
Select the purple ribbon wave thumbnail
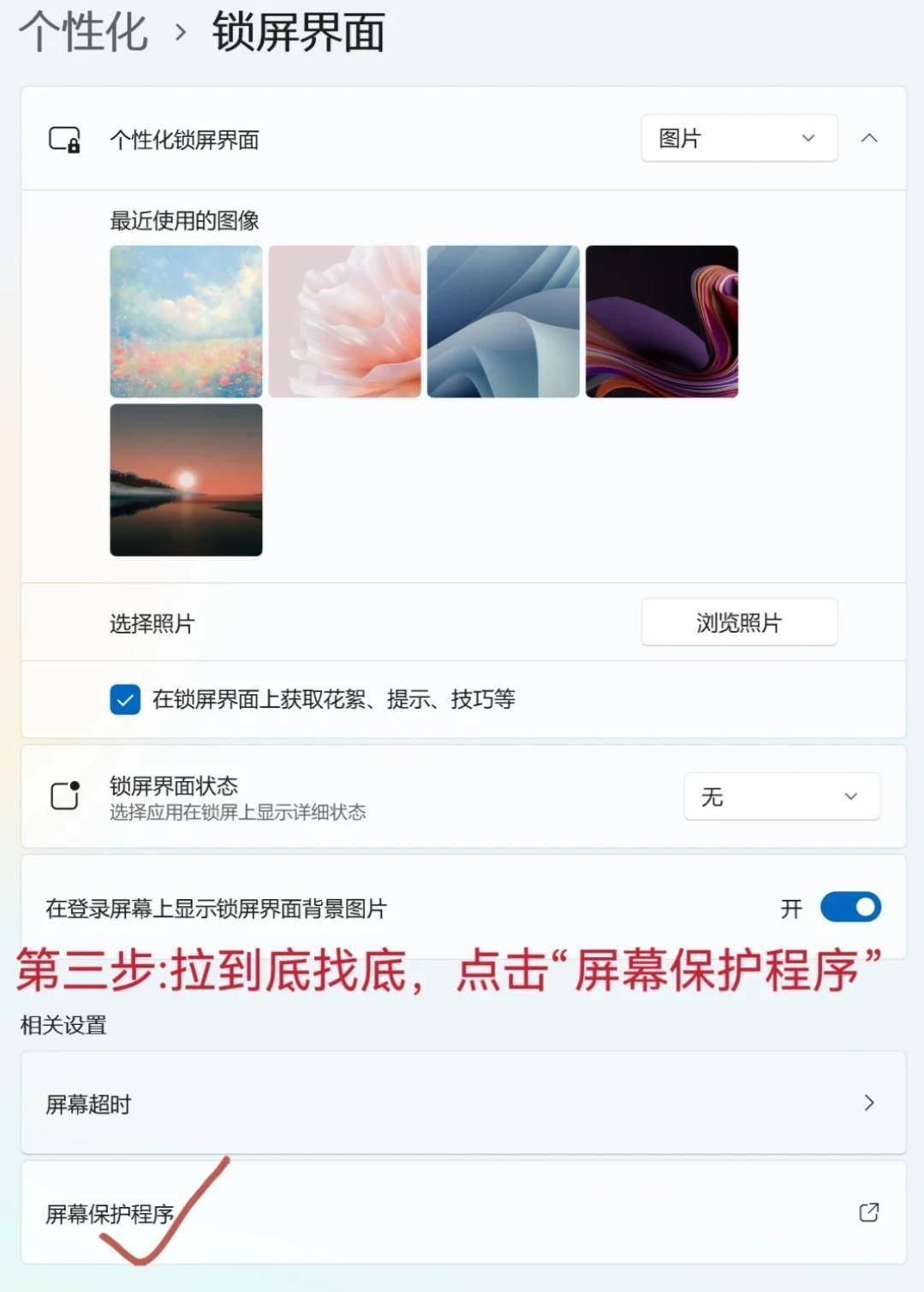pos(662,320)
